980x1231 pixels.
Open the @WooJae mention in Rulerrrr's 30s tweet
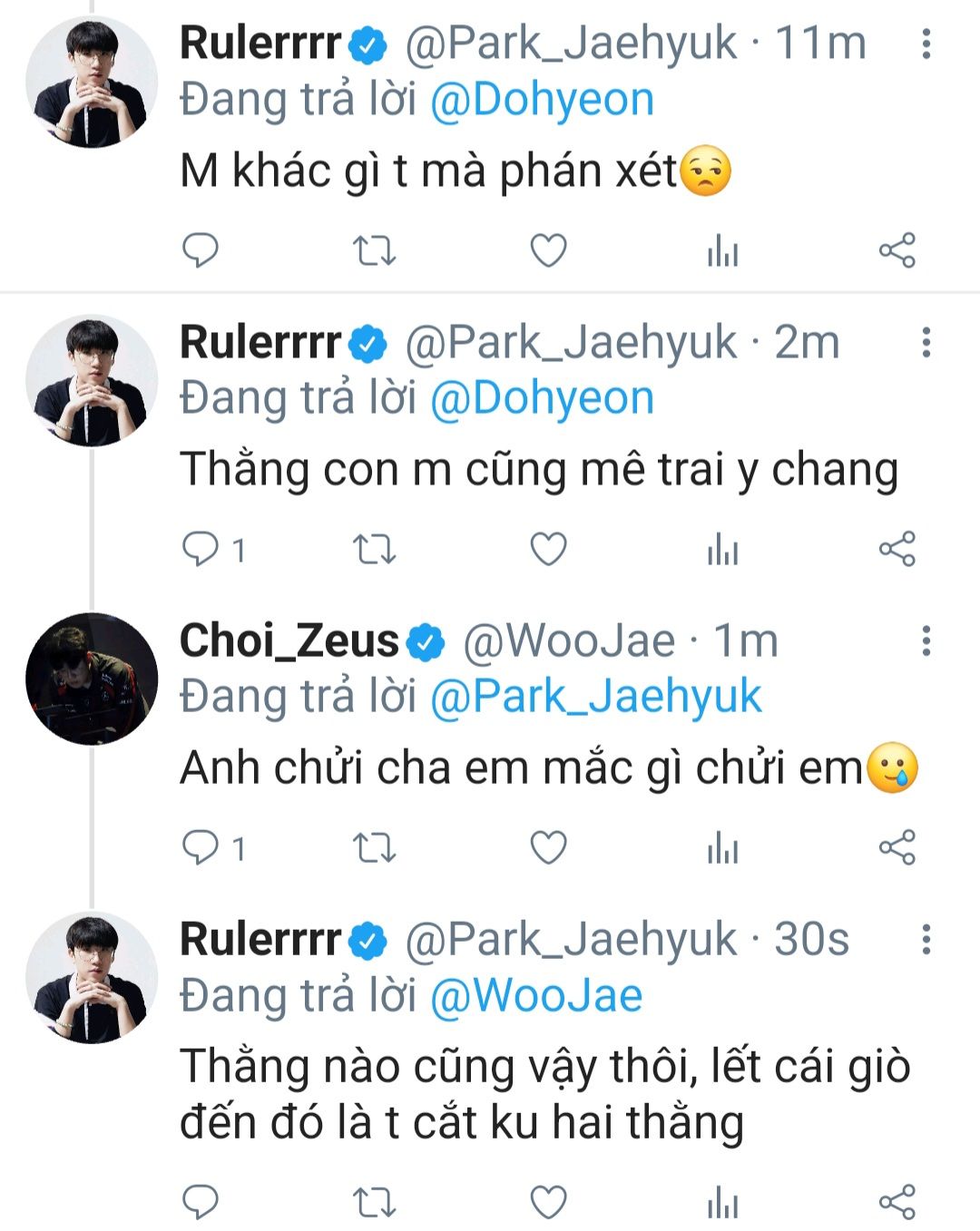click(536, 995)
